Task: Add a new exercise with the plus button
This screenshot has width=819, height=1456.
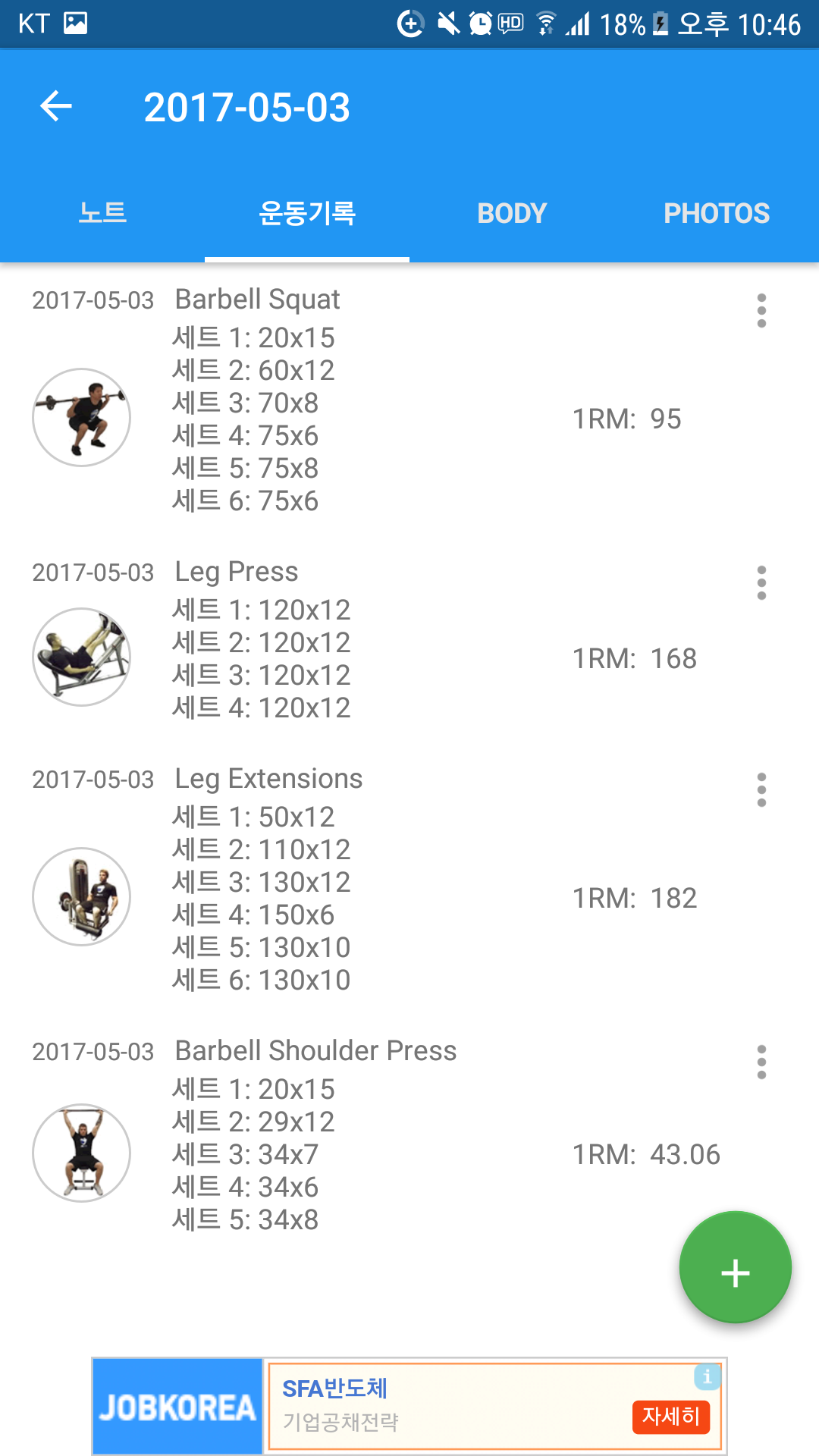Action: [735, 1267]
